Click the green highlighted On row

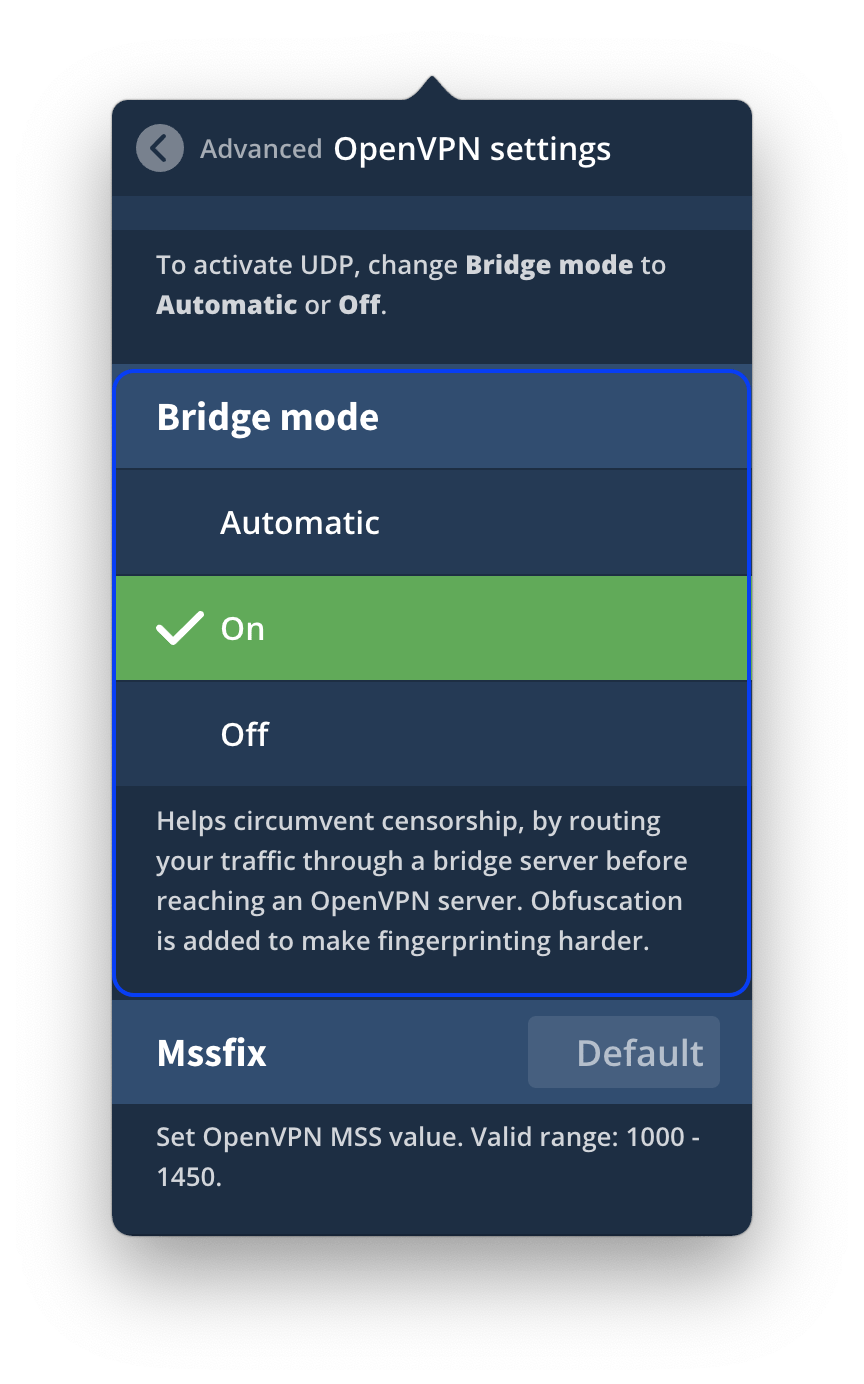[x=430, y=627]
